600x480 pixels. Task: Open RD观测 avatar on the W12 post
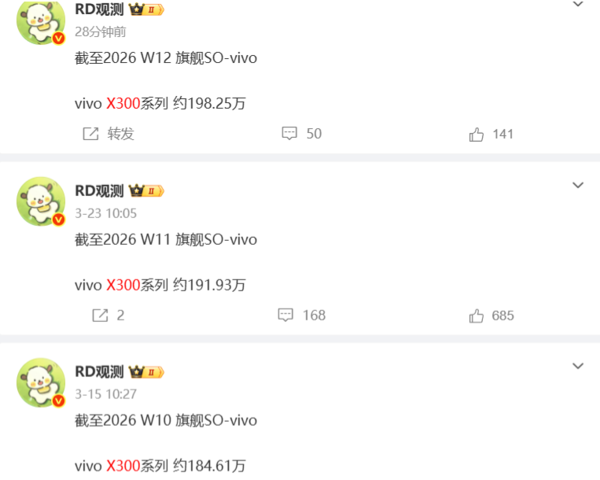[x=41, y=21]
